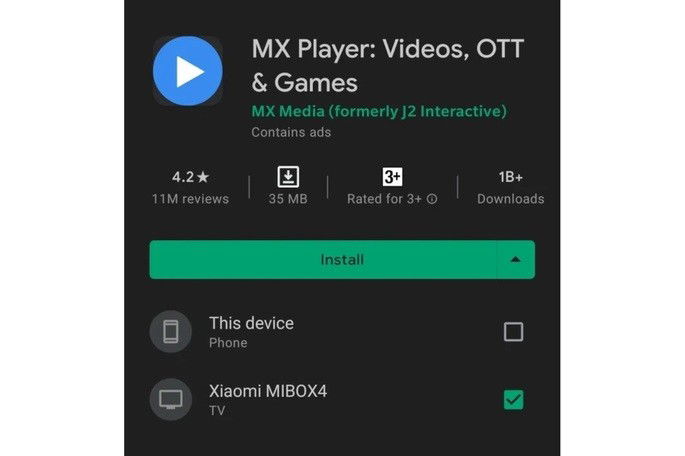Show Rated for 3+ content info

point(432,199)
